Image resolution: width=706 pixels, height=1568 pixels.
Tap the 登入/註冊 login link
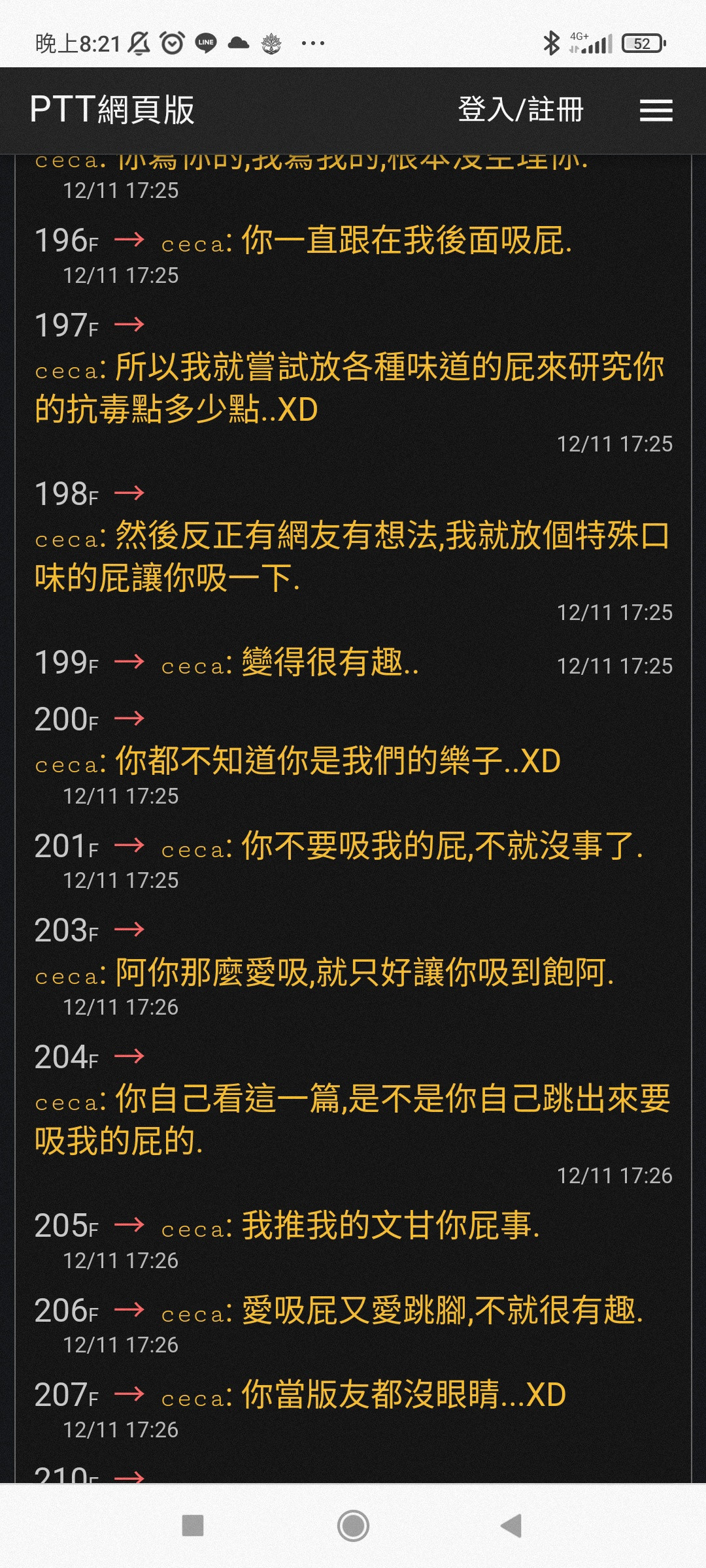click(520, 109)
